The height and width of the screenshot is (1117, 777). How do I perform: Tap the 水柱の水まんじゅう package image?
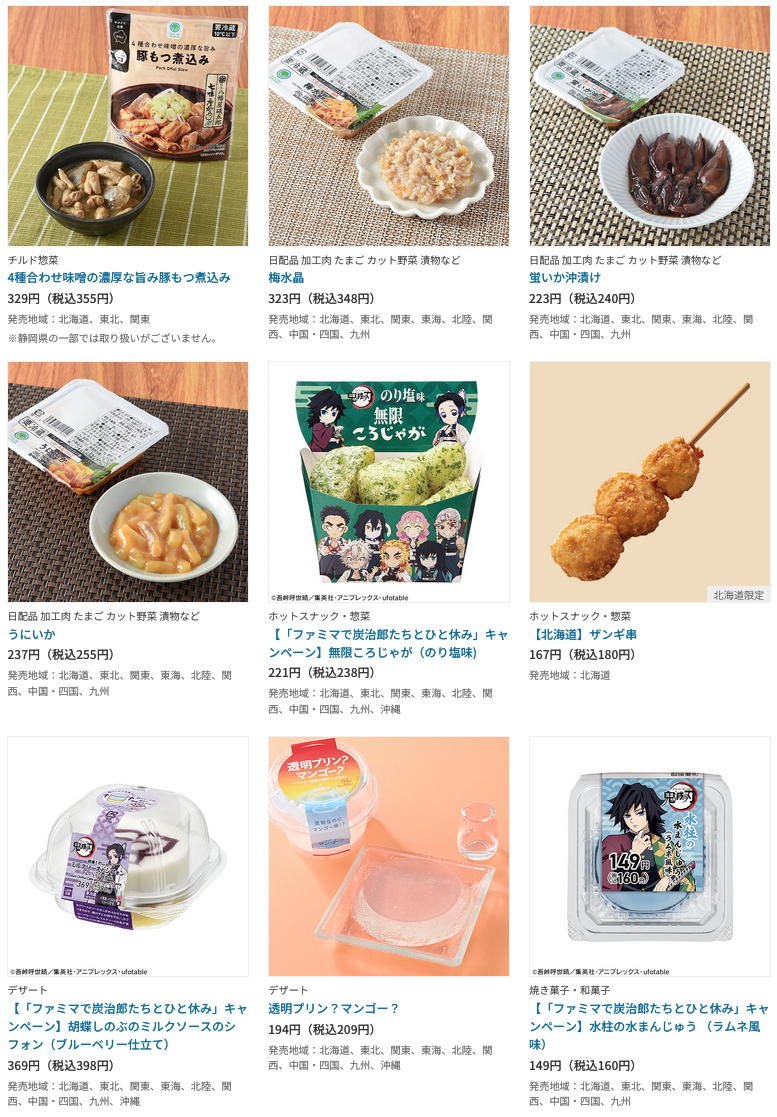649,856
